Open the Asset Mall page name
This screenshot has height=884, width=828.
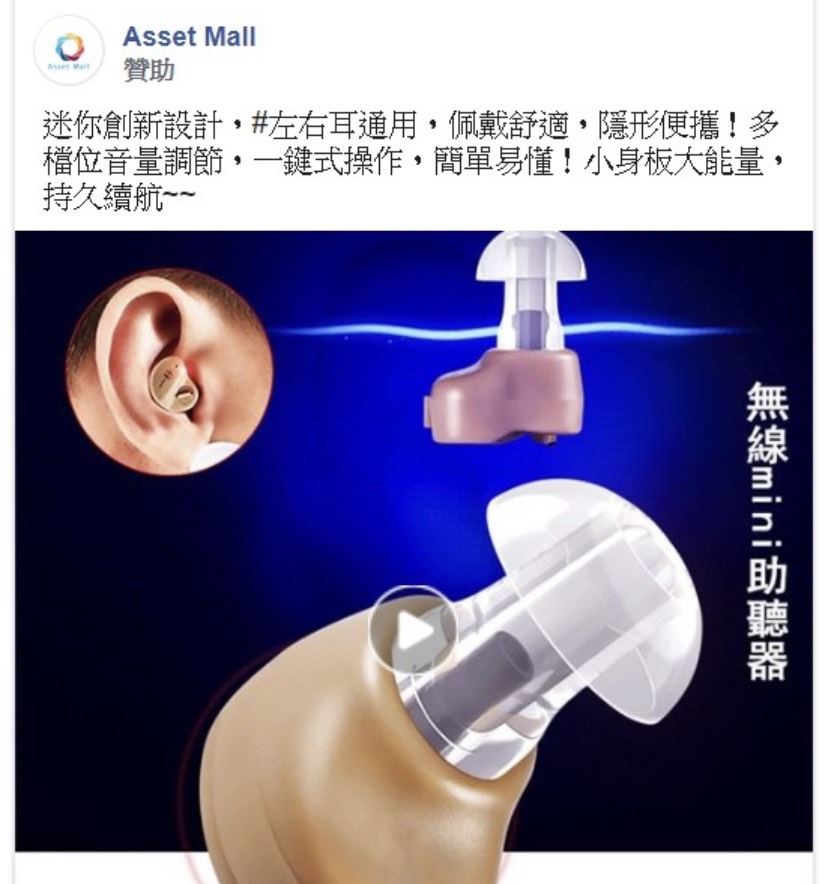point(189,37)
